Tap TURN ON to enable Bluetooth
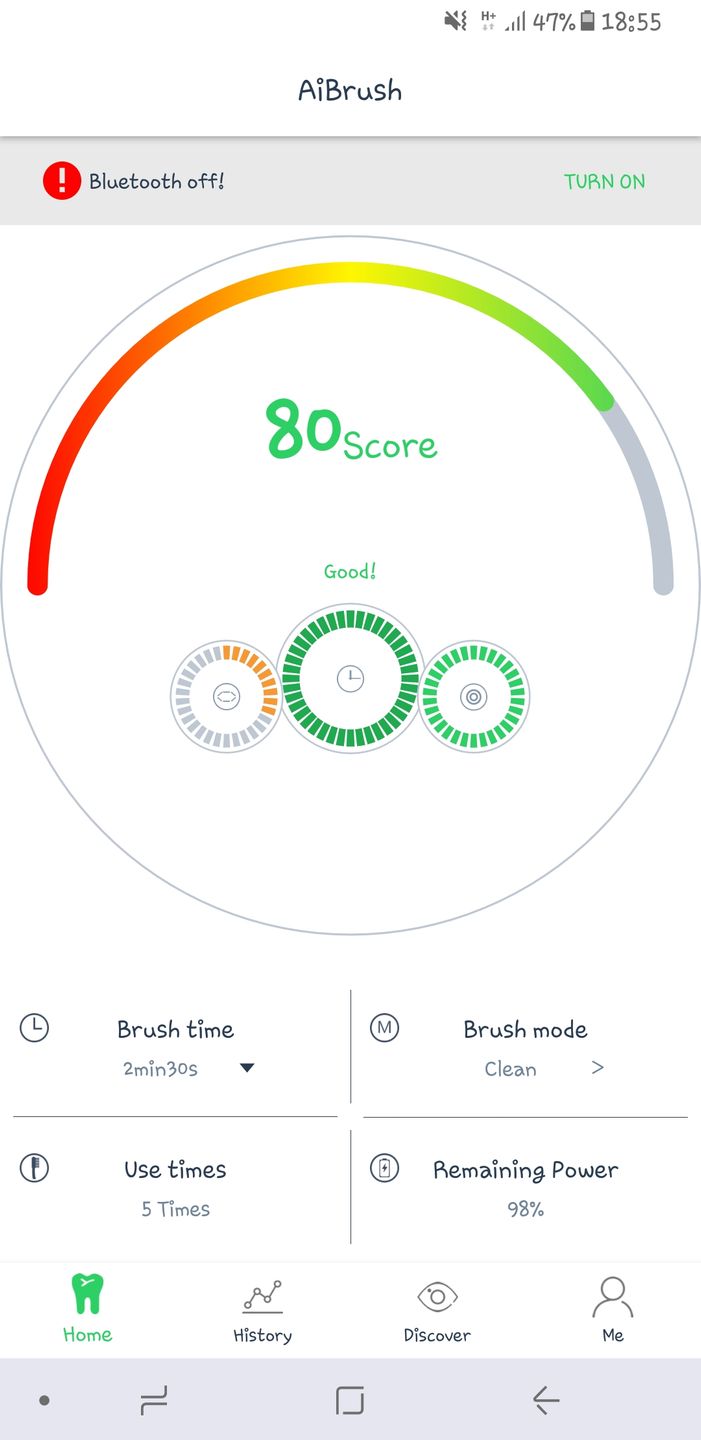701x1440 pixels. tap(604, 181)
